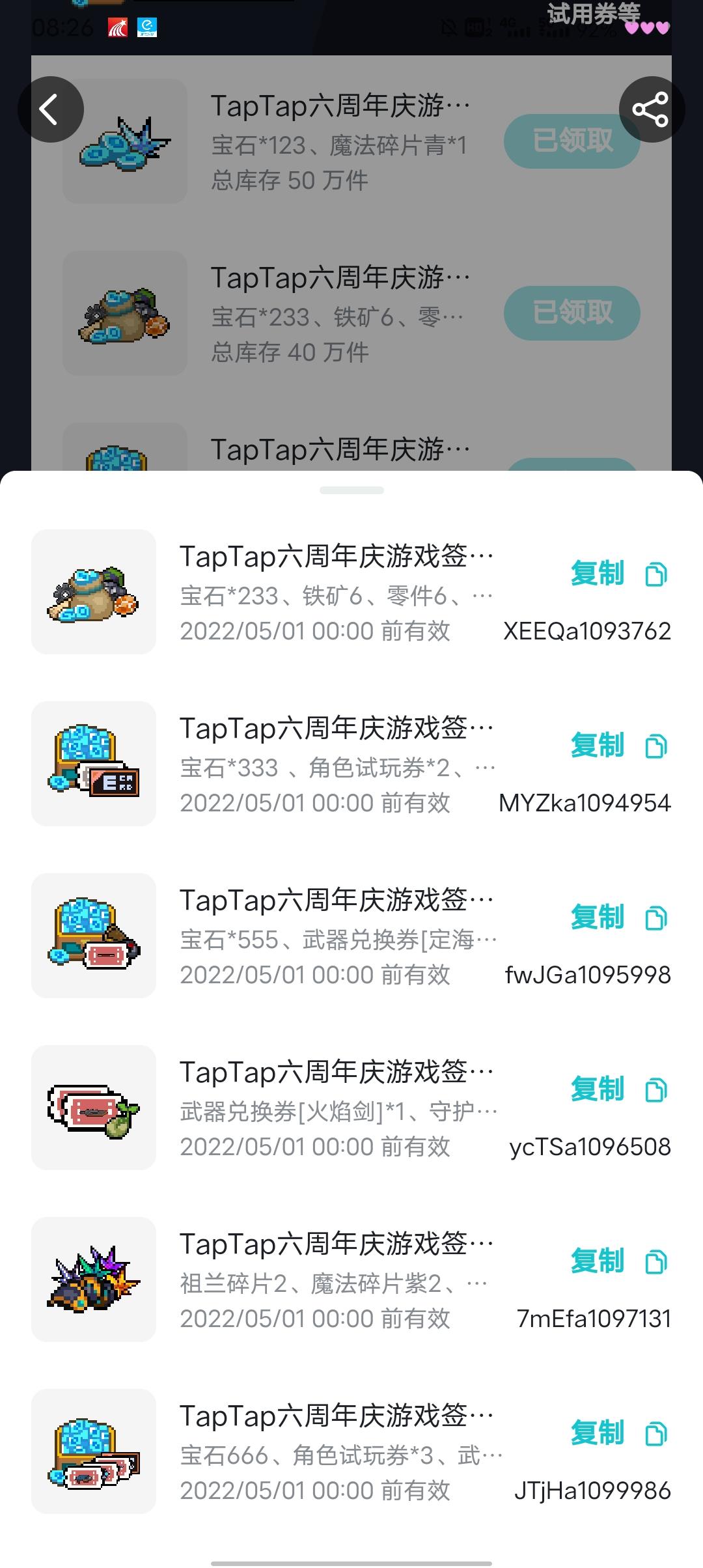Screen dimensions: 703x1568
Task: Copy gift code 7mEfa1097131
Action: [618, 1262]
